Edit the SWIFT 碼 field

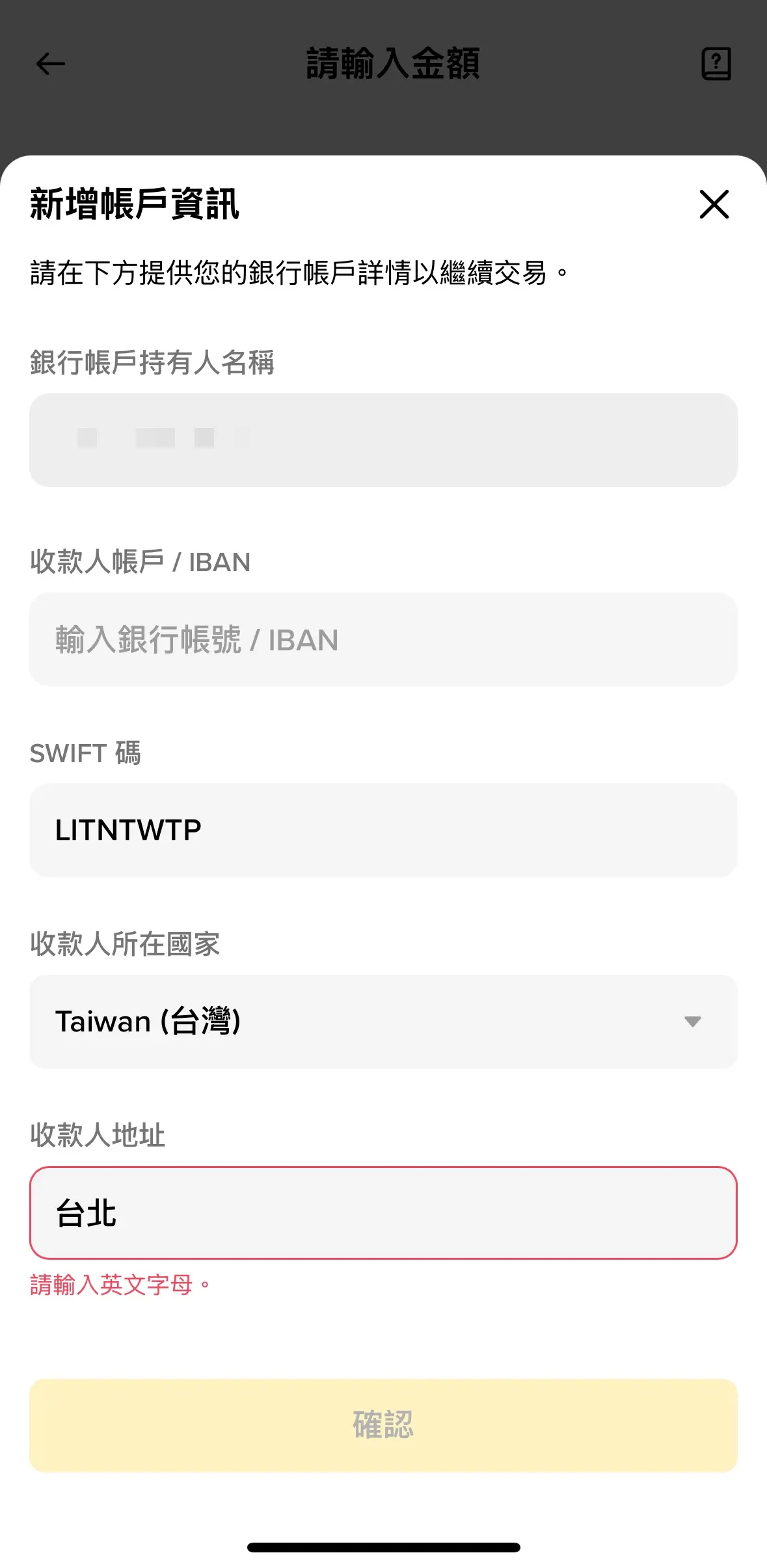[x=383, y=830]
